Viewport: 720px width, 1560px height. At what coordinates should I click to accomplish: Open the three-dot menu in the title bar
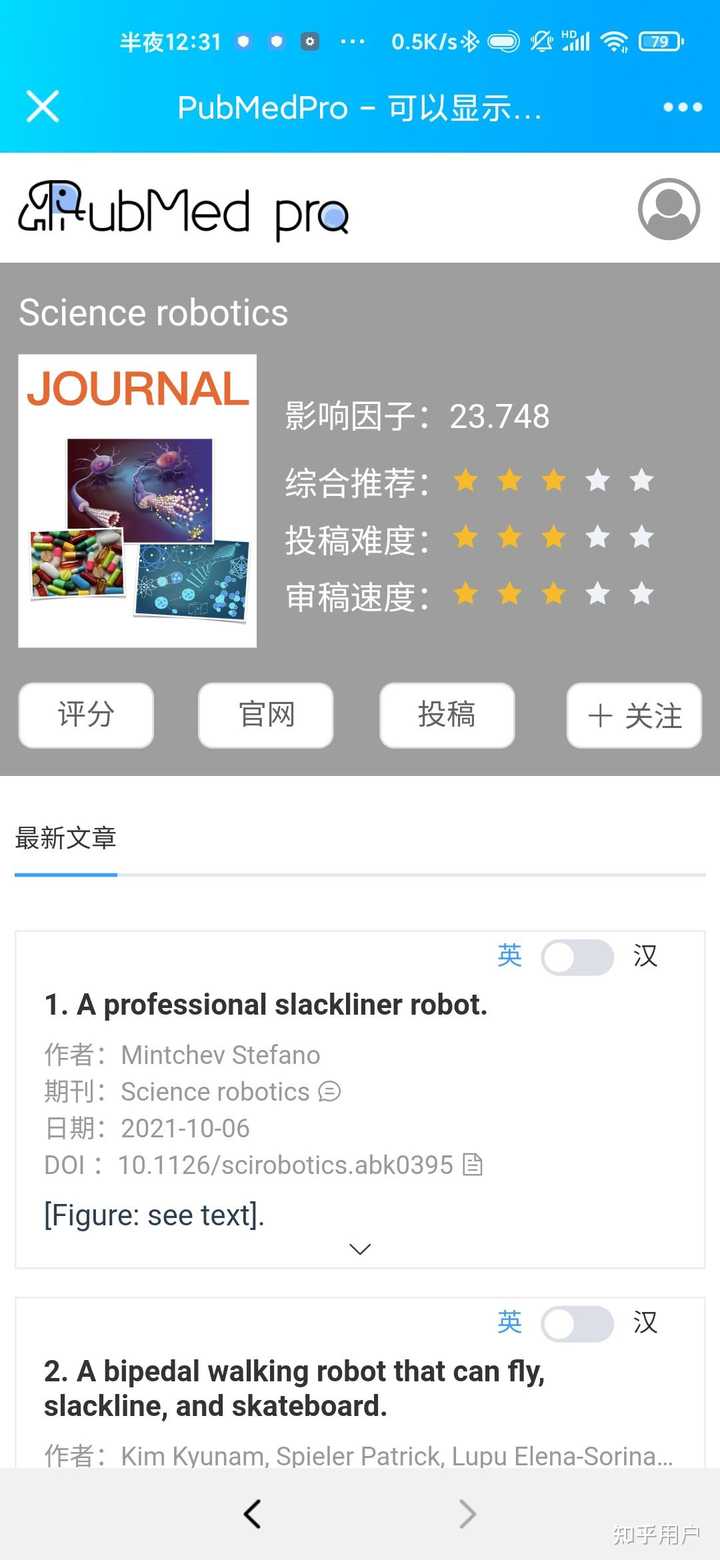click(x=681, y=107)
